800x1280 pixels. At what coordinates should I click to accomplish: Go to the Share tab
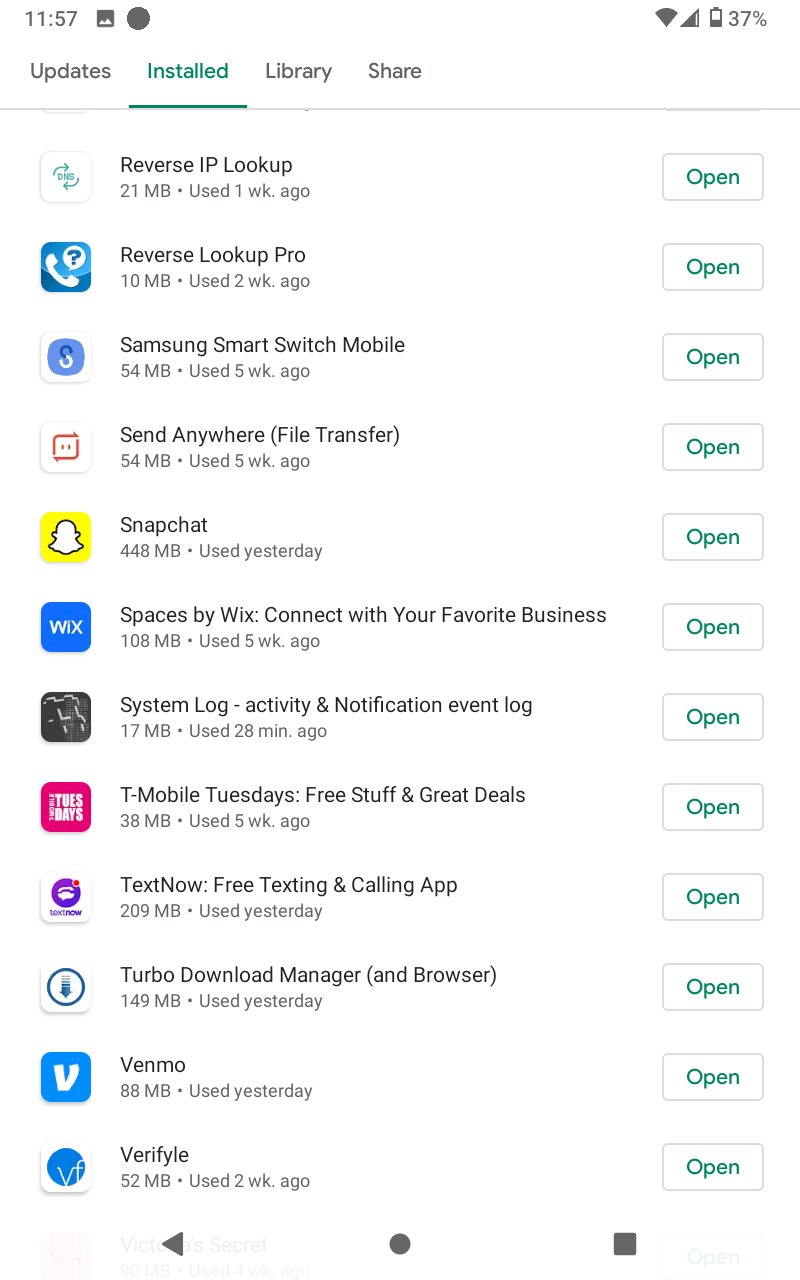pyautogui.click(x=394, y=71)
